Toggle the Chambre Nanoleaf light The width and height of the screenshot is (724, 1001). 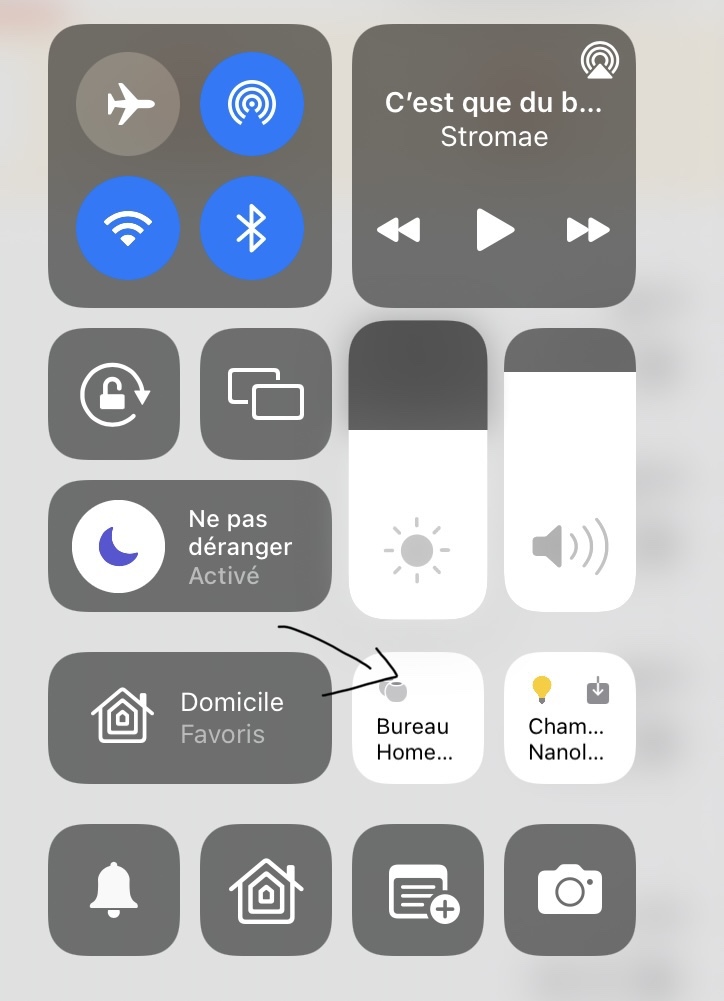(570, 718)
